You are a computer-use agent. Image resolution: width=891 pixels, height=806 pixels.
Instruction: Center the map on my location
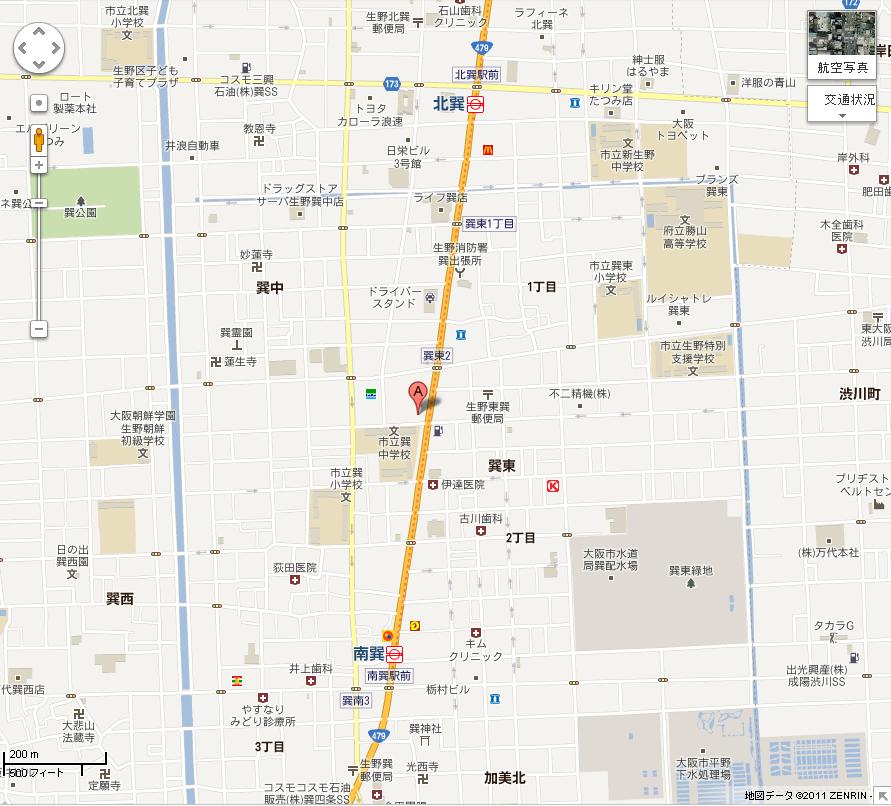click(x=39, y=102)
